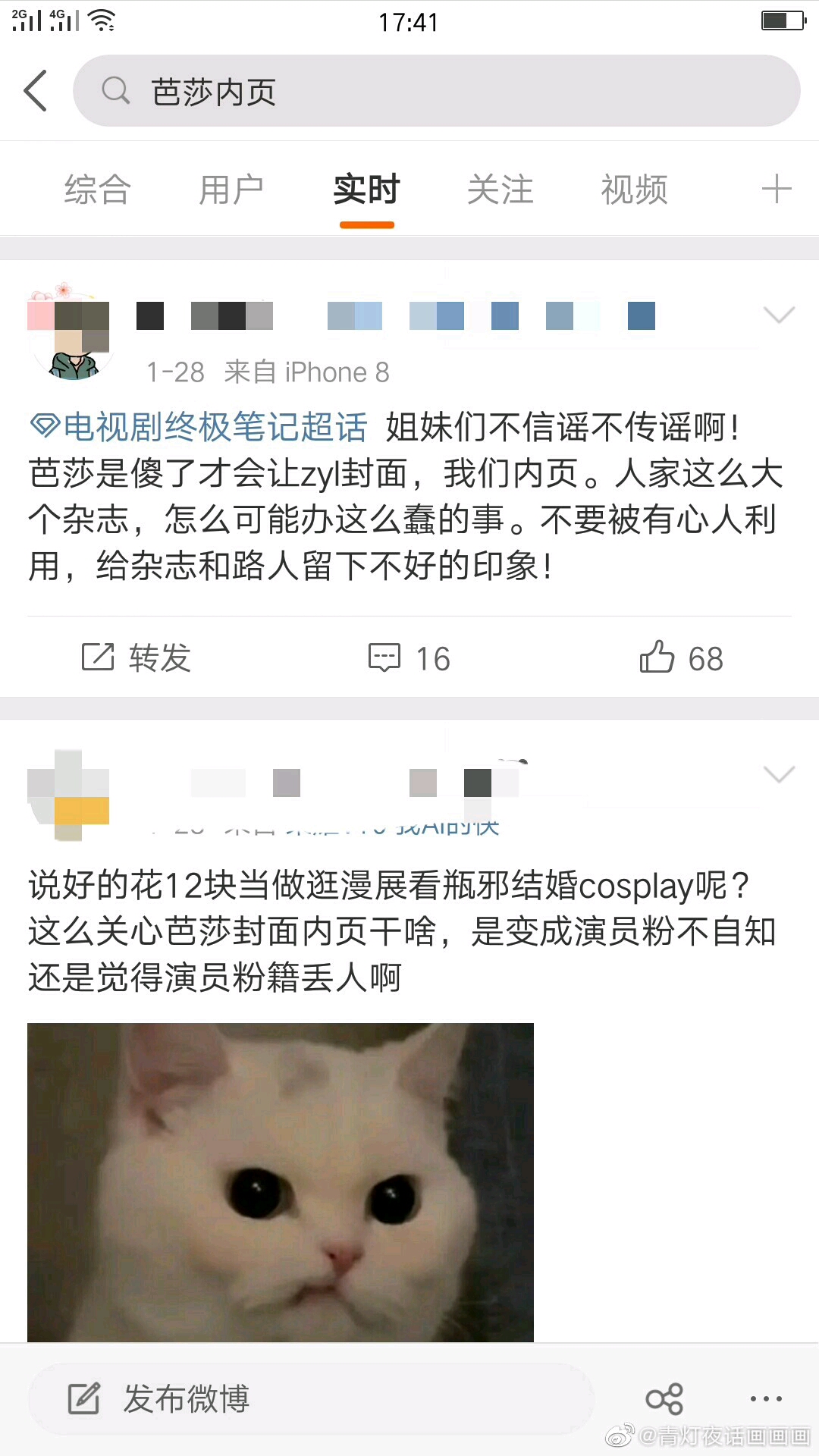Switch to the 视频 tab
This screenshot has width=819, height=1456.
click(634, 190)
